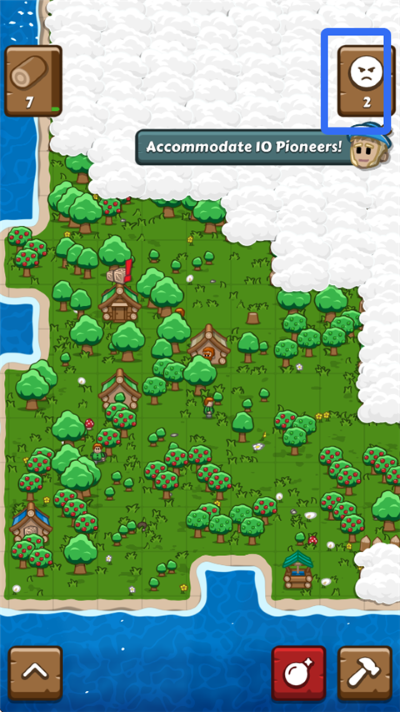Tap the red bomb button
Image resolution: width=400 pixels, height=712 pixels.
click(x=299, y=673)
